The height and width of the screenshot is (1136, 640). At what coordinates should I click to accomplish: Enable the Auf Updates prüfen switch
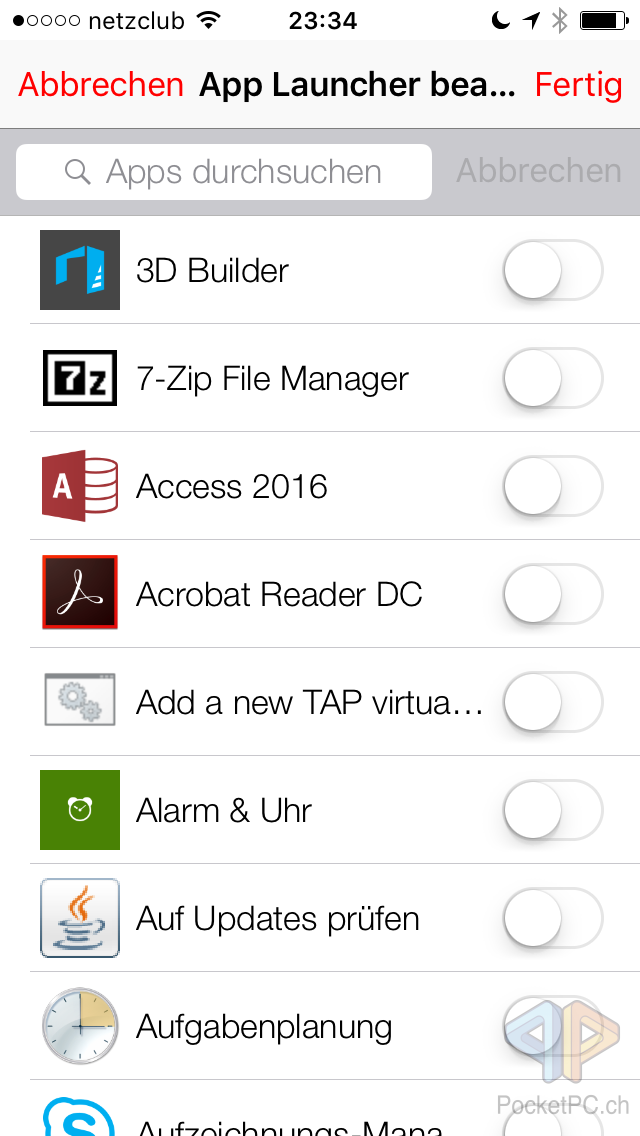coord(553,919)
